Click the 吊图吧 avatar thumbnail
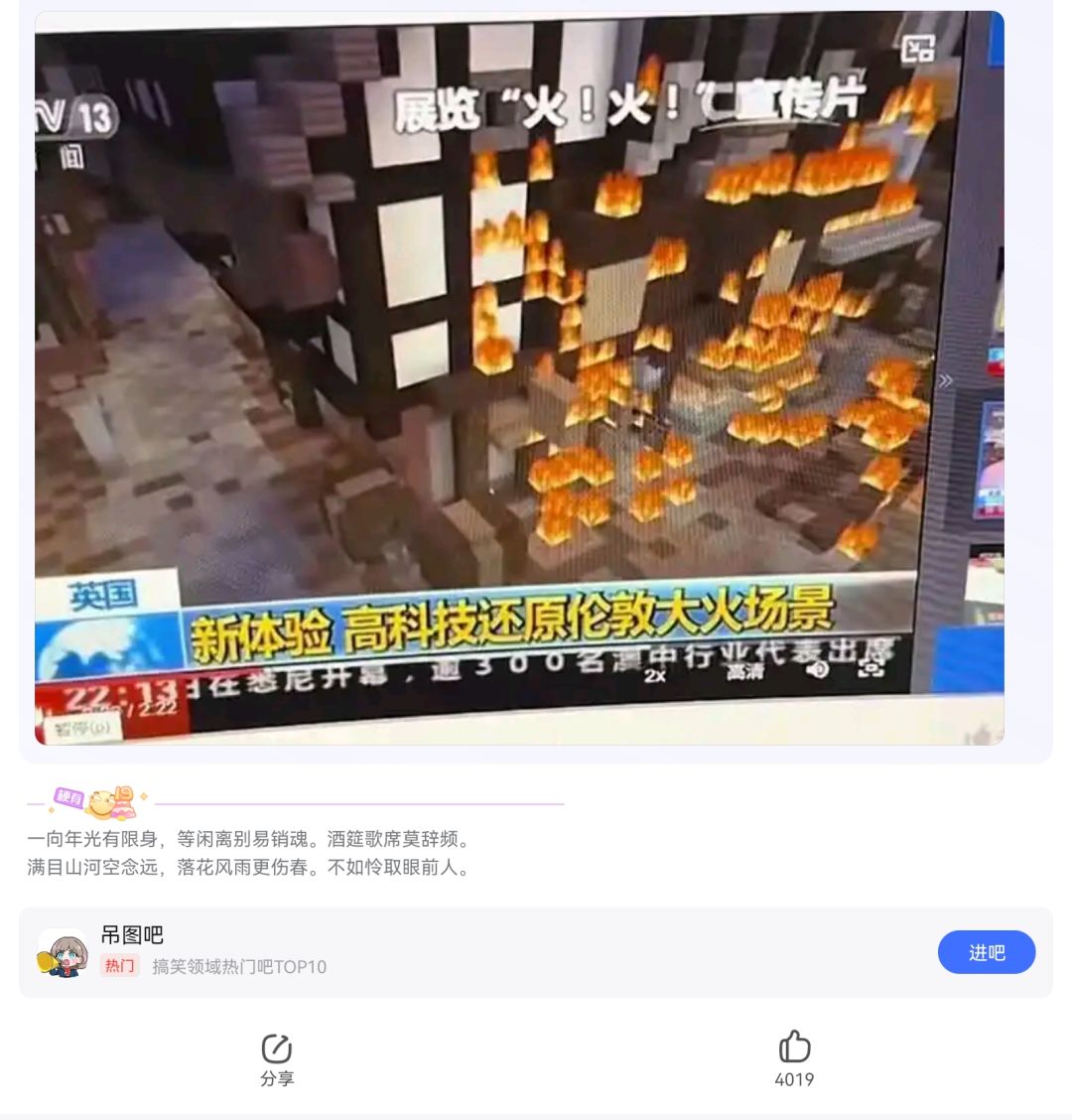Image resolution: width=1072 pixels, height=1120 pixels. coord(63,950)
